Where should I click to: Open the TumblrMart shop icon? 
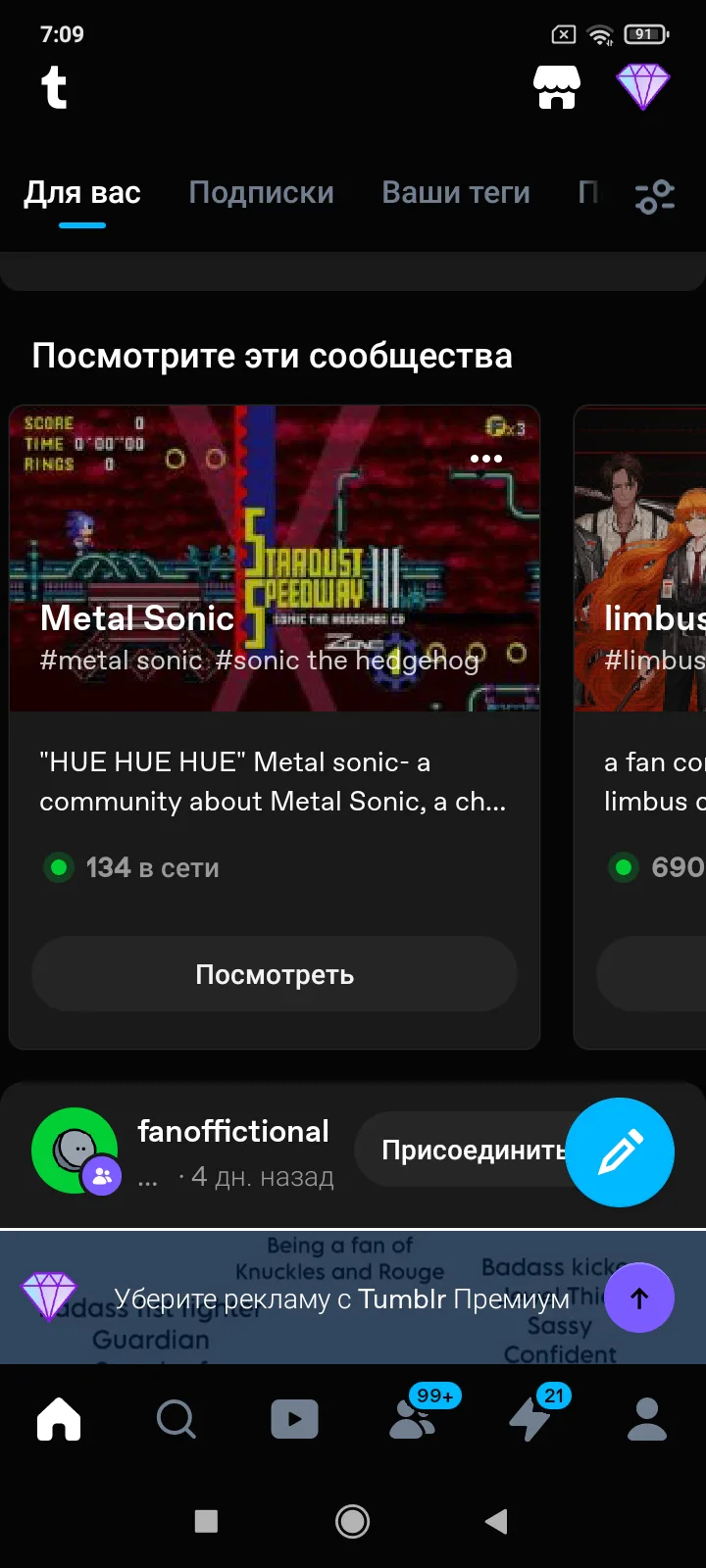tap(556, 87)
